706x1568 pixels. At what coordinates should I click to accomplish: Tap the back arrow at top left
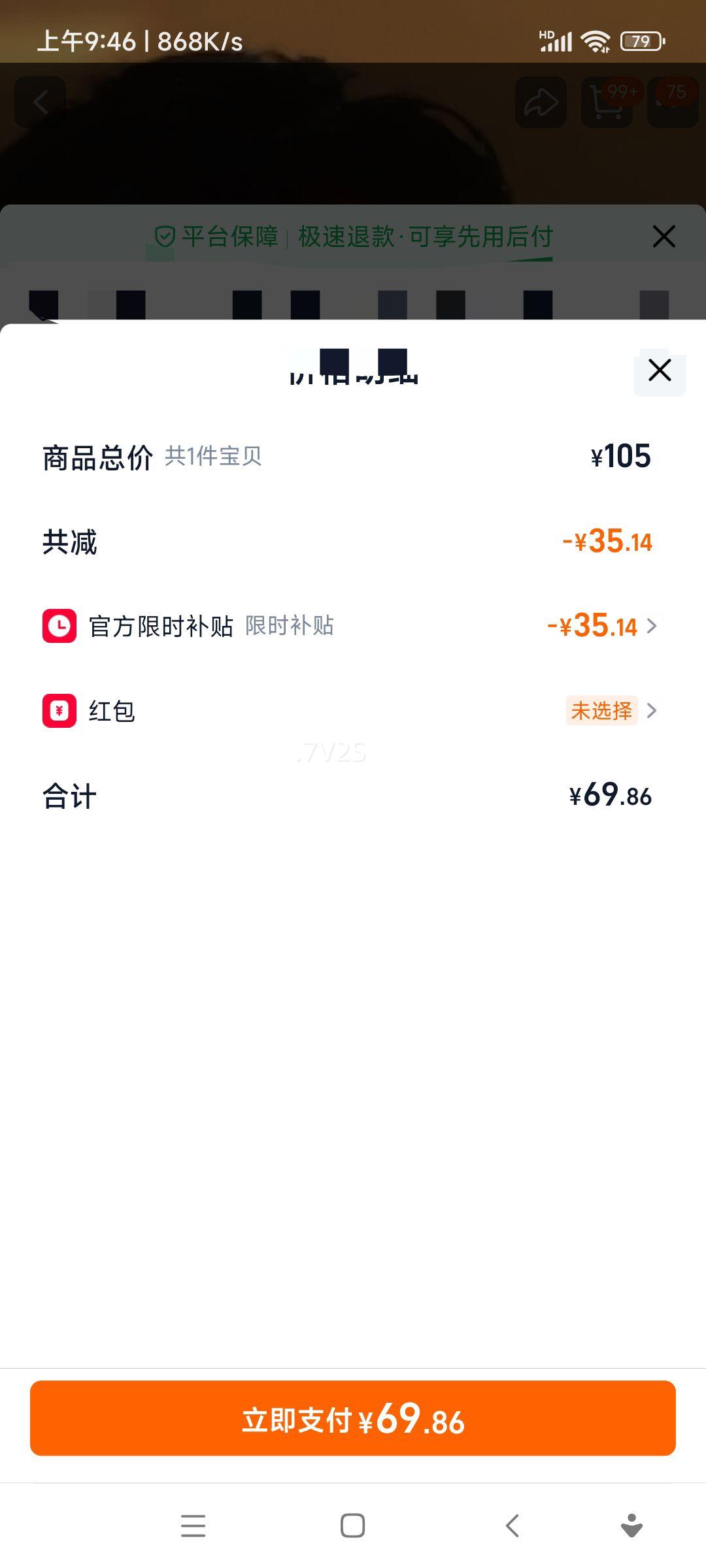point(42,103)
